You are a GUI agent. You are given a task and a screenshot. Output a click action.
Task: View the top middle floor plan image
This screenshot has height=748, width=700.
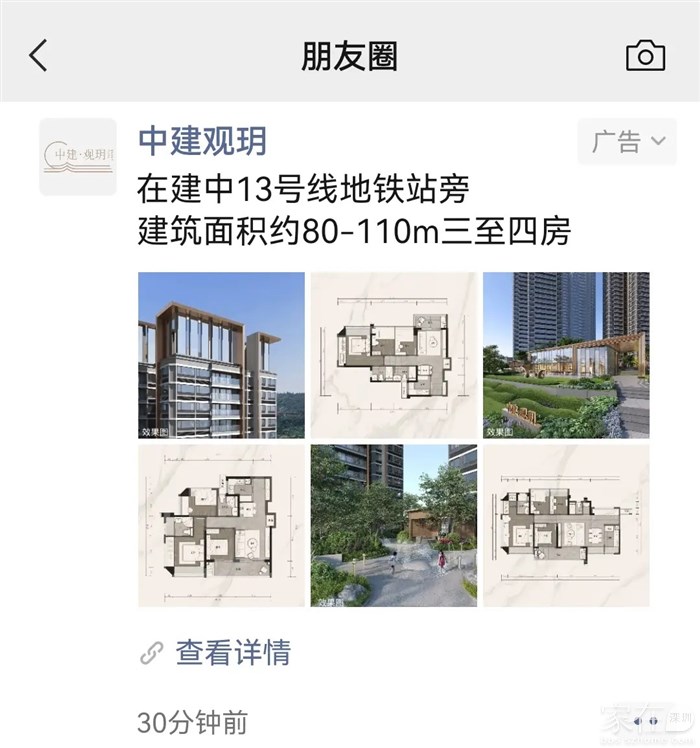tap(393, 355)
